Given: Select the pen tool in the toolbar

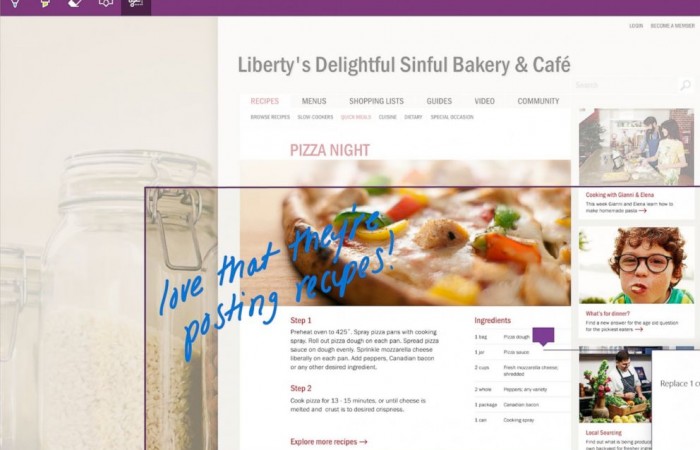Looking at the screenshot, I should [14, 5].
